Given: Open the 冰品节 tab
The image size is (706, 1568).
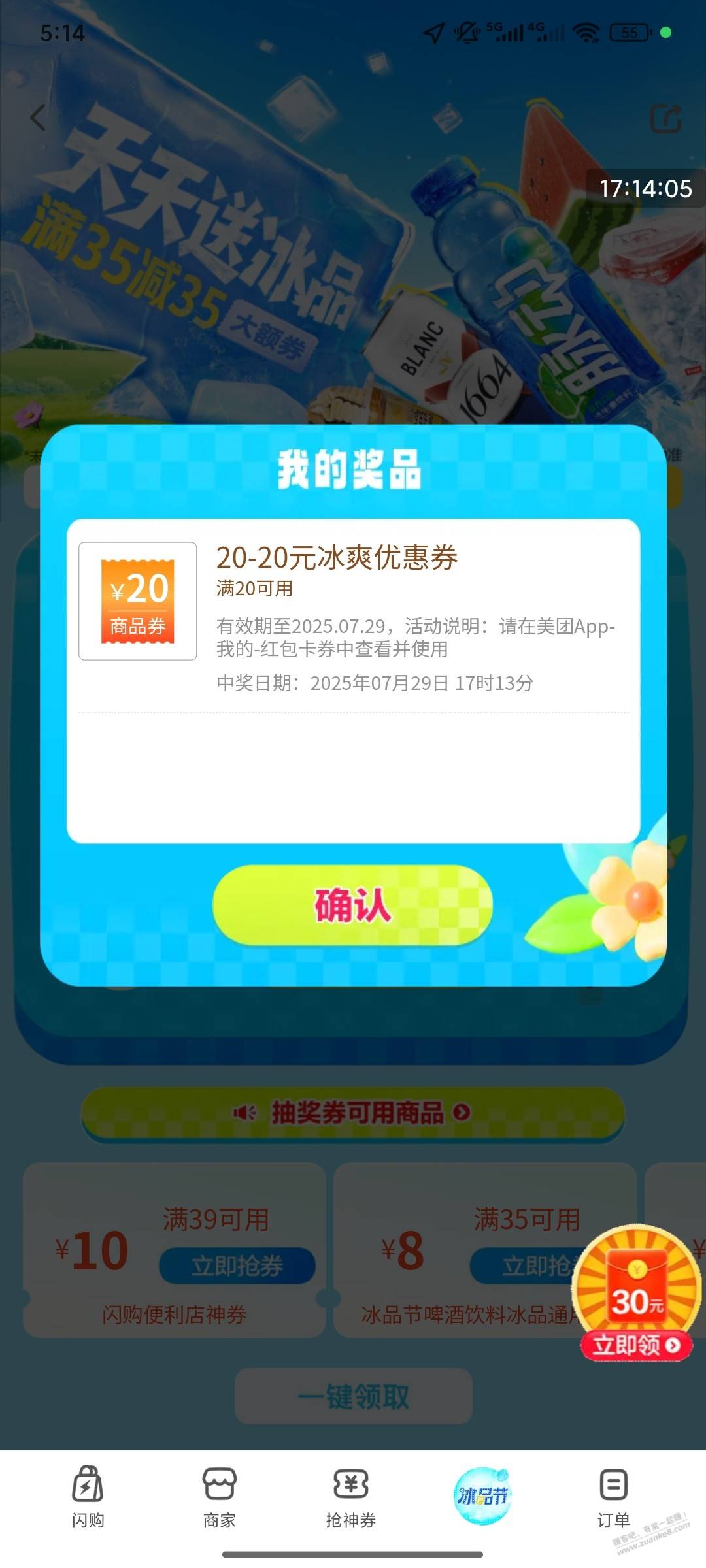Looking at the screenshot, I should pyautogui.click(x=482, y=1495).
